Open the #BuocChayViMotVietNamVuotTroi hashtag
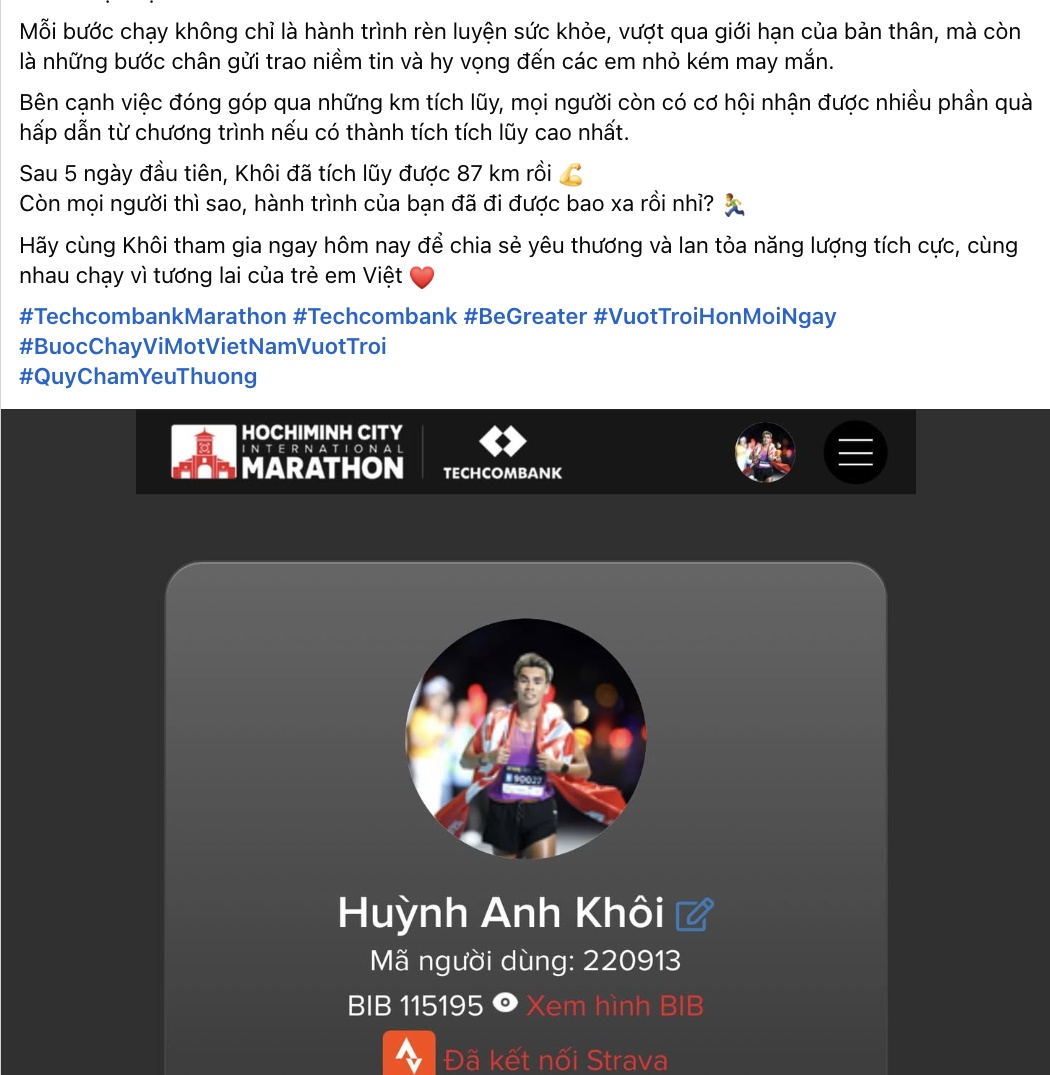Screen dimensions: 1050x1075 203,347
